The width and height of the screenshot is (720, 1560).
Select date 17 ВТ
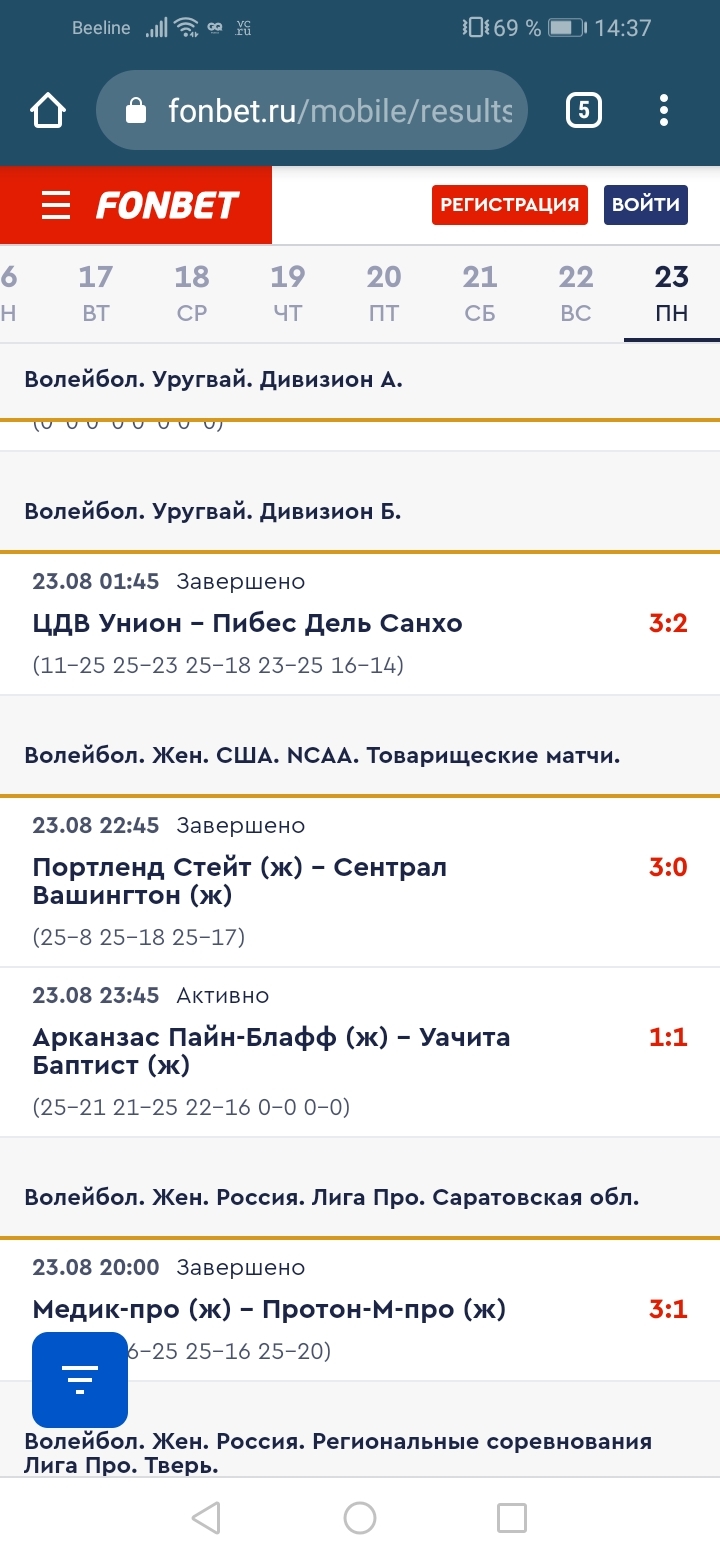pos(96,293)
